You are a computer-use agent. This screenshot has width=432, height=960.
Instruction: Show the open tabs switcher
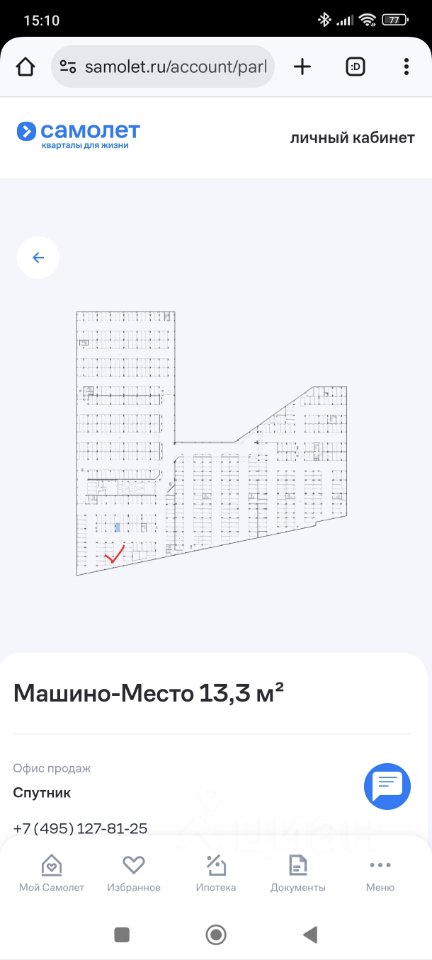[x=355, y=67]
